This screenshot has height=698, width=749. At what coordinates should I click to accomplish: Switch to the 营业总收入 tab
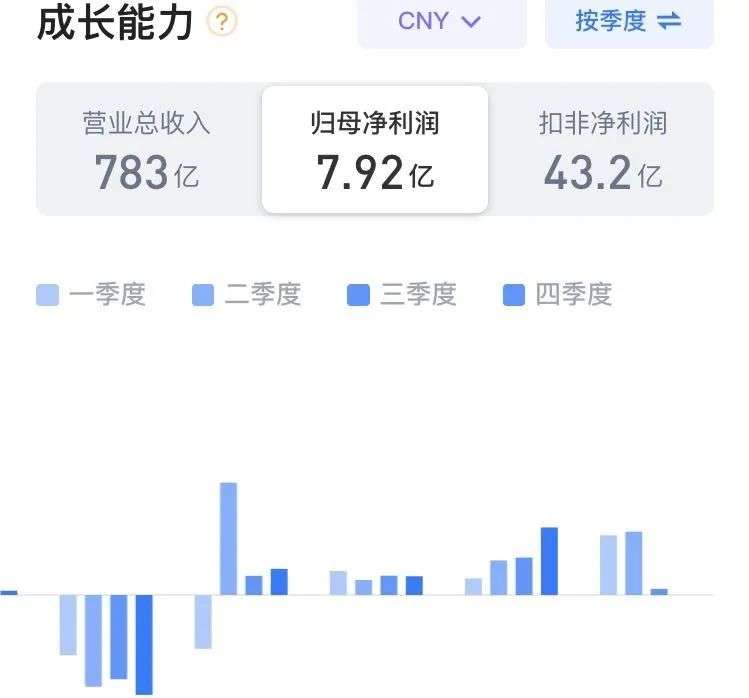(147, 150)
